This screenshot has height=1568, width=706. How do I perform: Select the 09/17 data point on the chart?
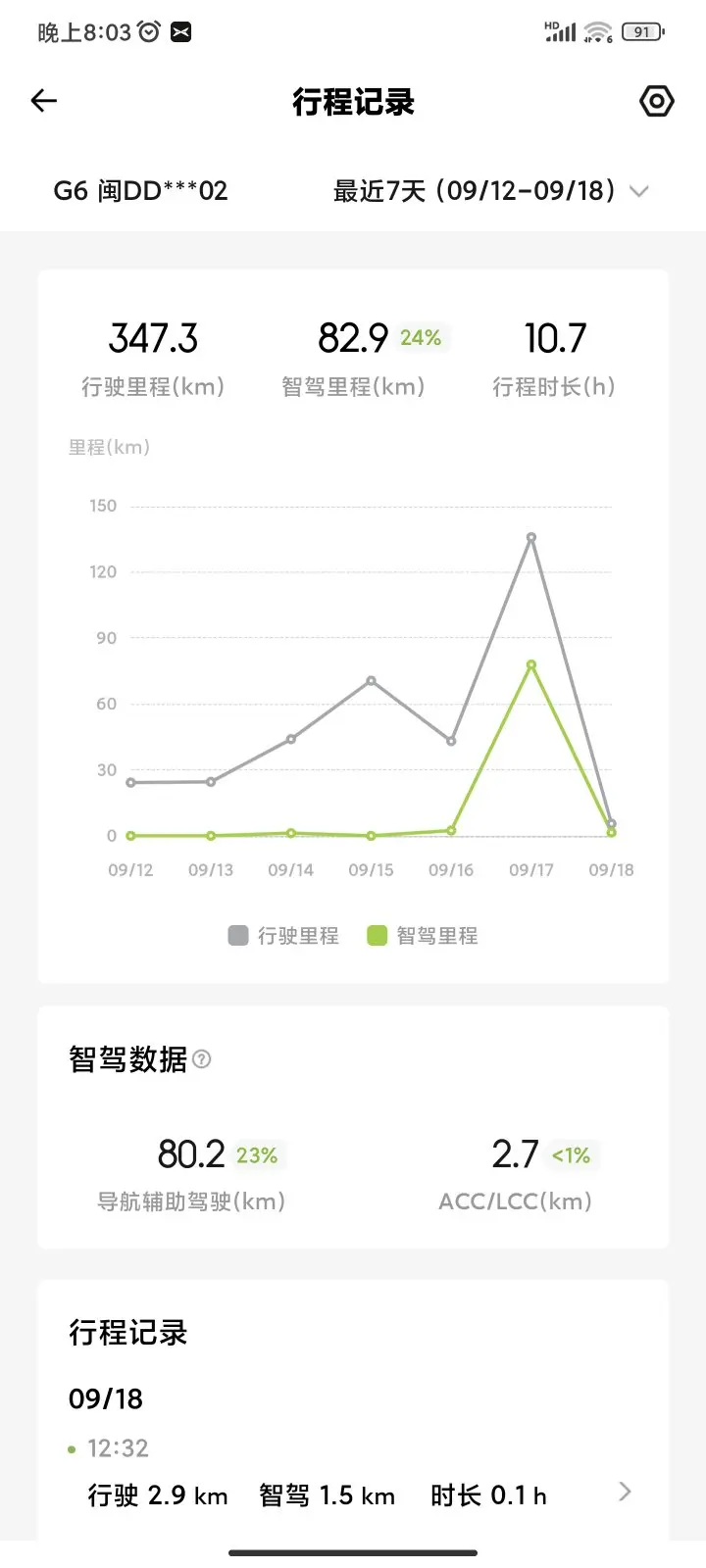click(531, 538)
